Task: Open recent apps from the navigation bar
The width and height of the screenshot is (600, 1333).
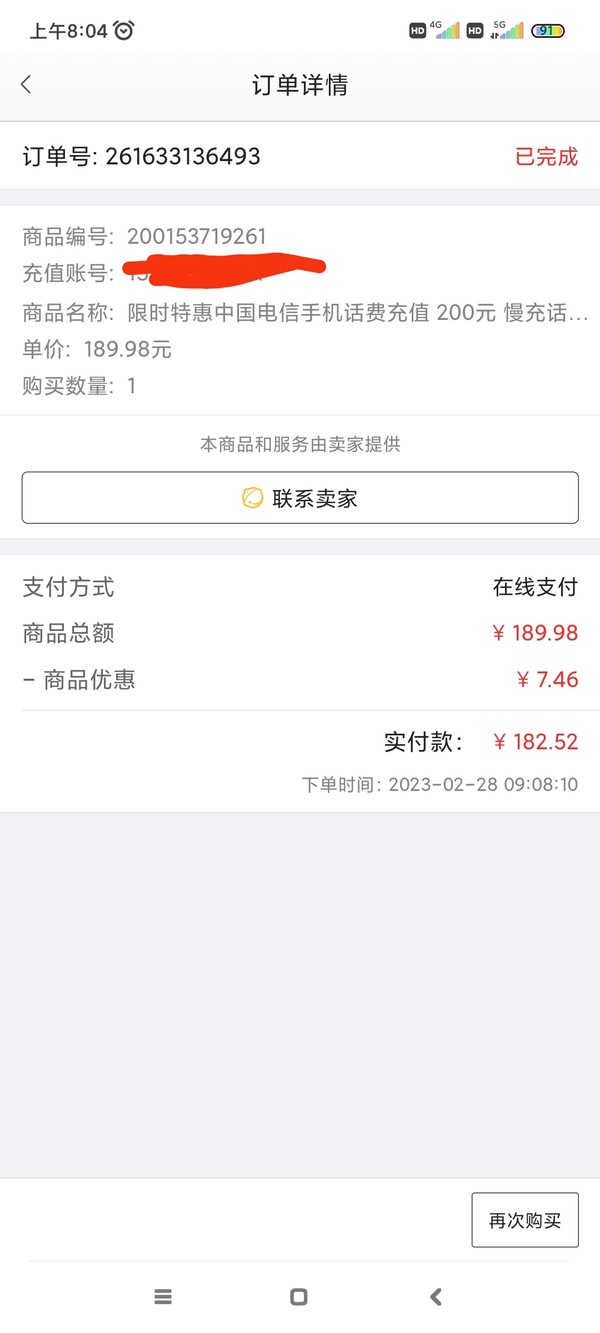Action: (x=163, y=1297)
